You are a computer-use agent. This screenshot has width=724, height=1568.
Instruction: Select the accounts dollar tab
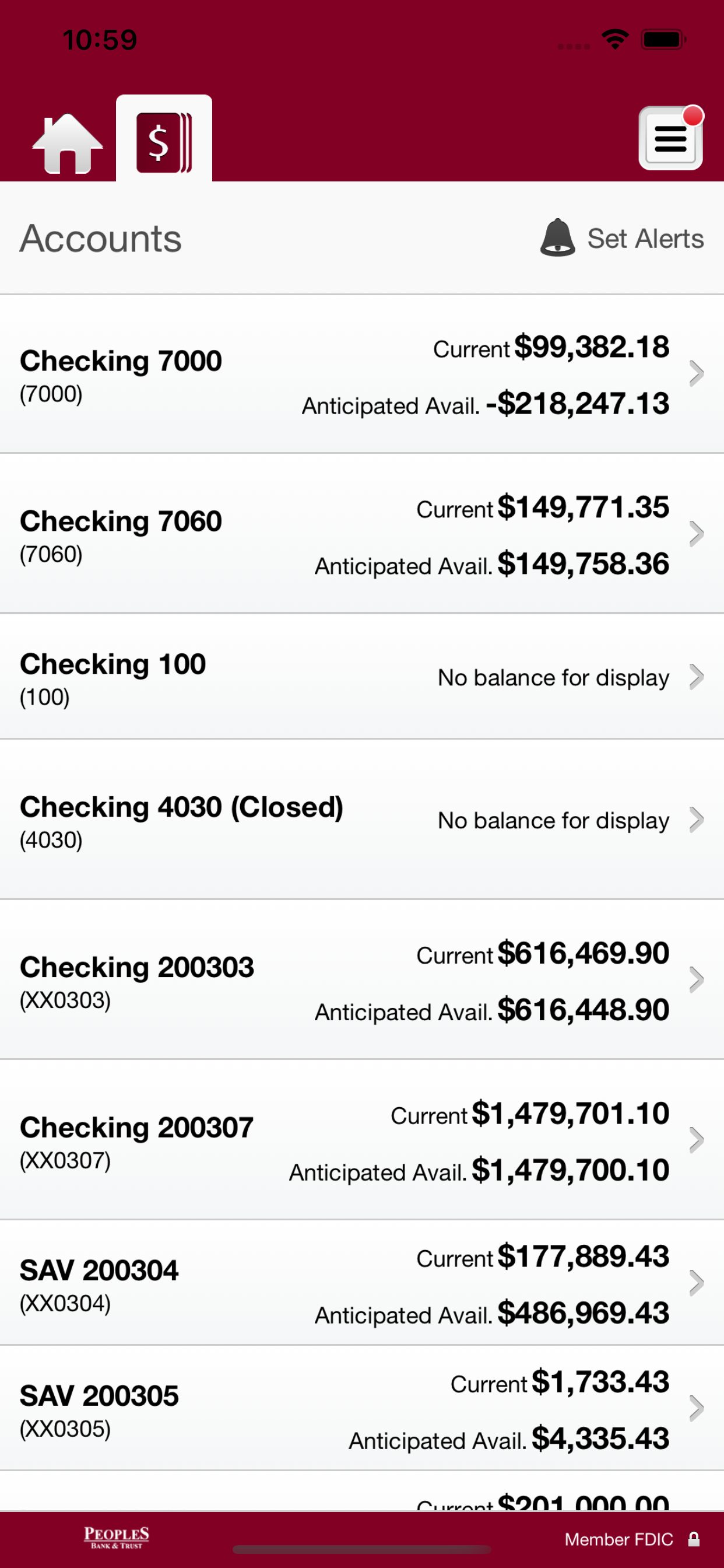(164, 139)
